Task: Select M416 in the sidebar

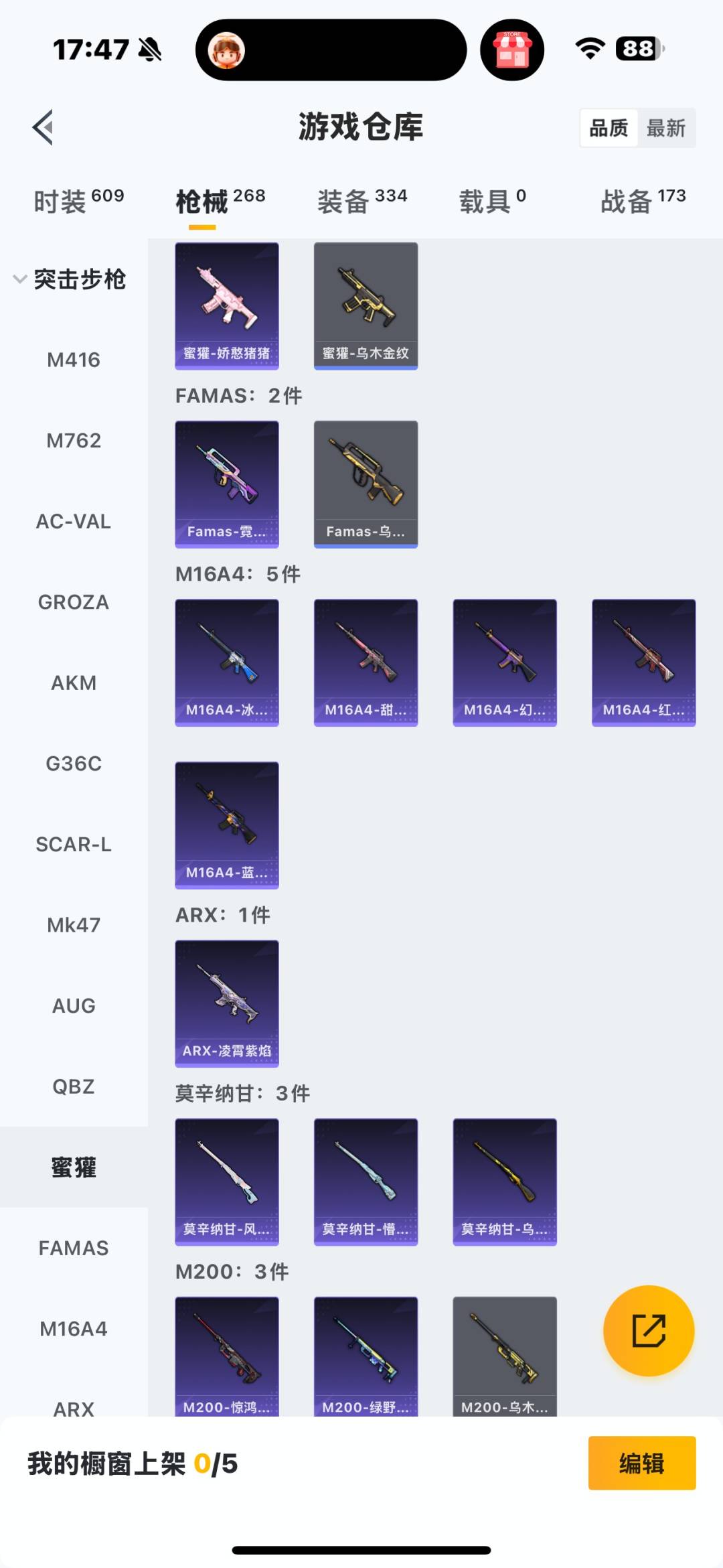Action: pos(74,360)
